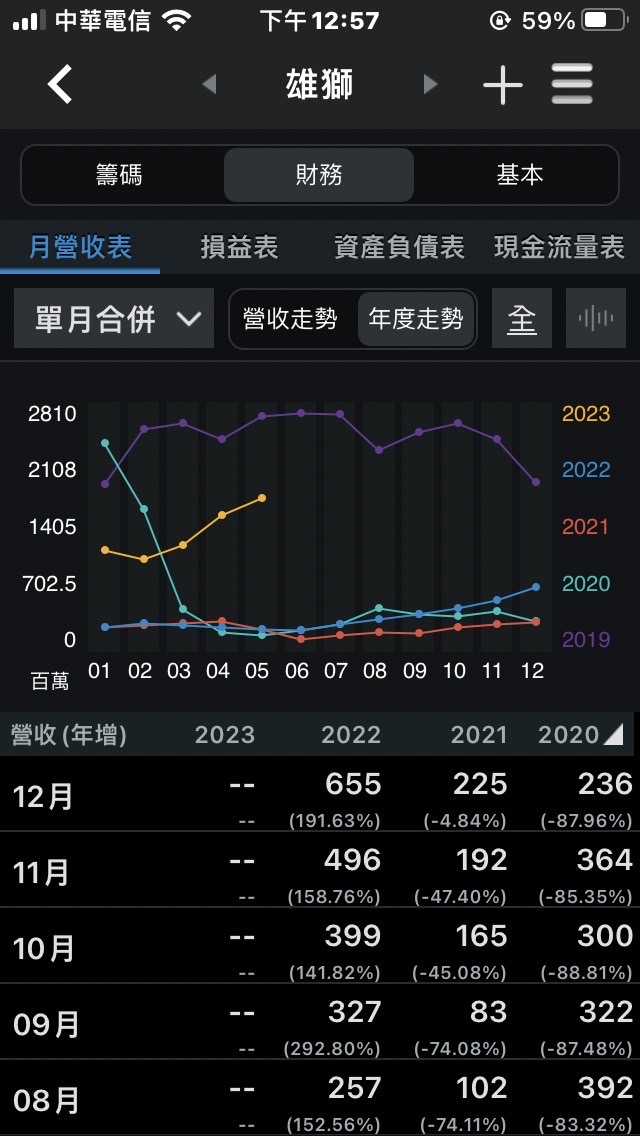Select the 年度走勢 chart view

point(416,319)
